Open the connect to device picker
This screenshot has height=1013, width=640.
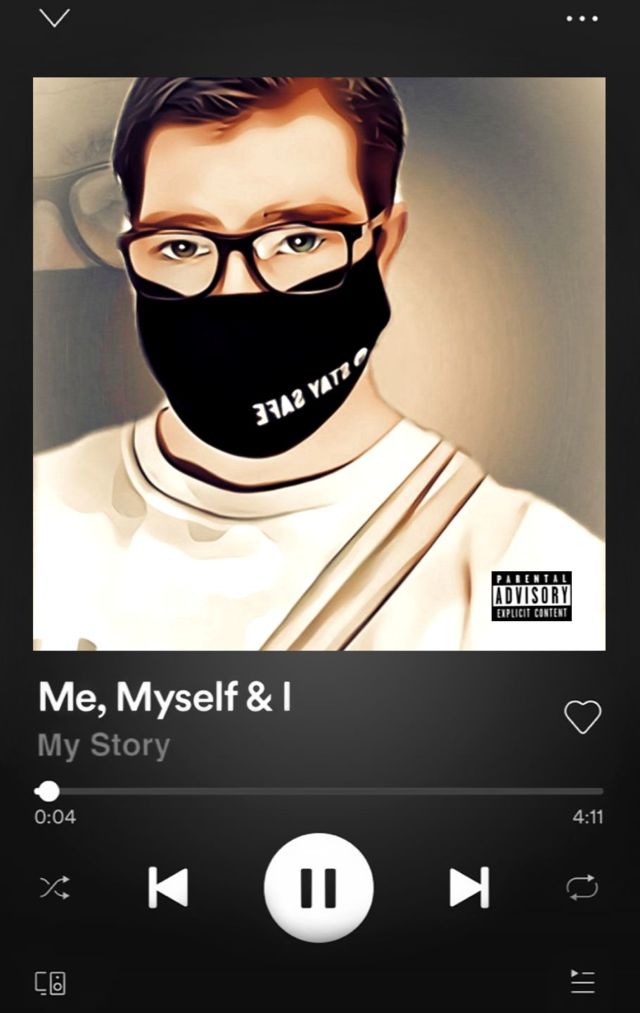point(51,982)
